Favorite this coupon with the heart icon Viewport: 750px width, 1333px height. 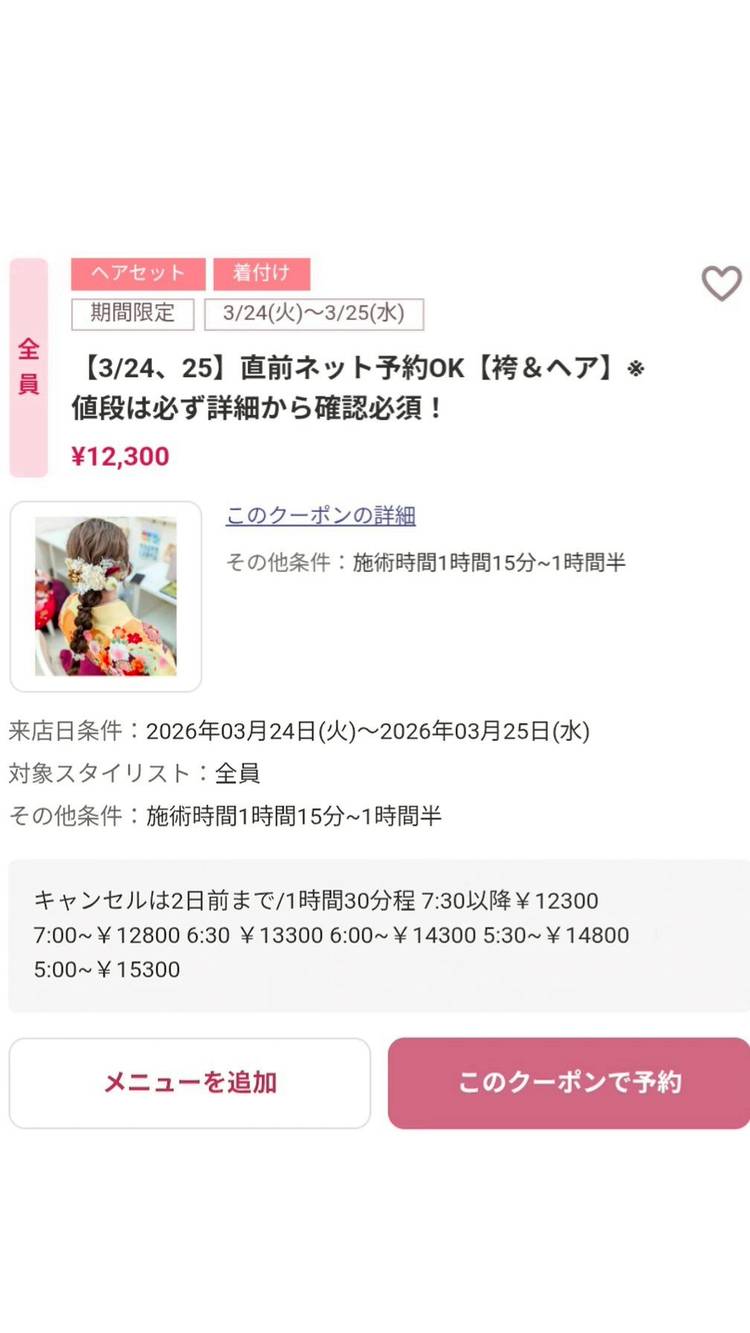pos(721,284)
